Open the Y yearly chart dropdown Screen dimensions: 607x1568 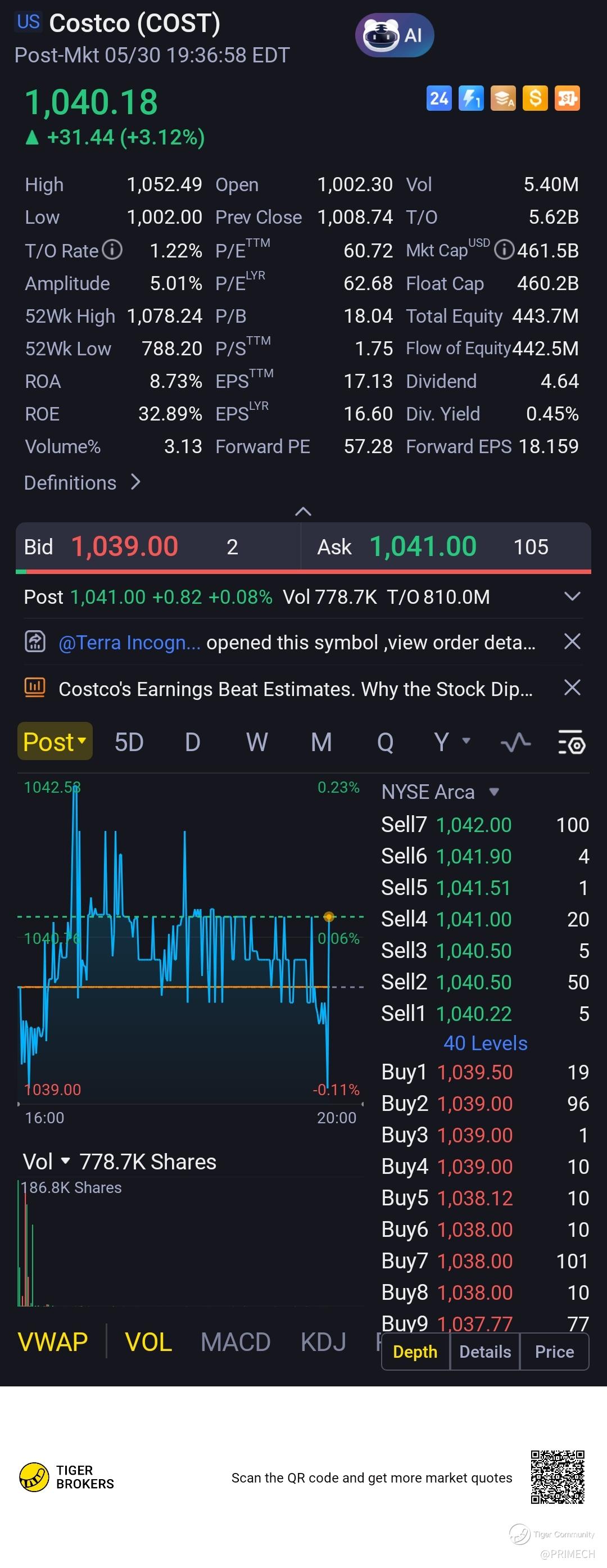coord(451,742)
